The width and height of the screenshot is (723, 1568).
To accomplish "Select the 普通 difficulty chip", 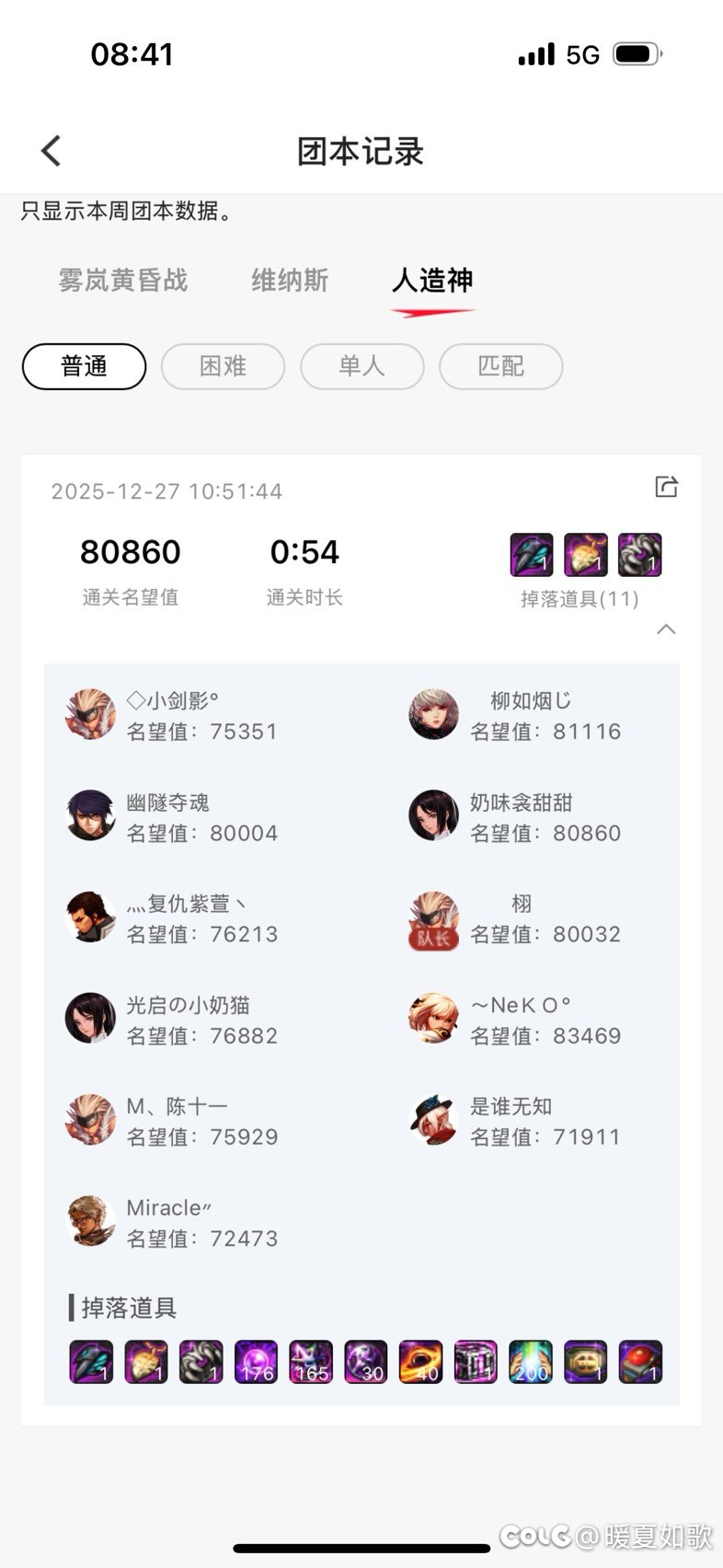I will click(x=84, y=366).
